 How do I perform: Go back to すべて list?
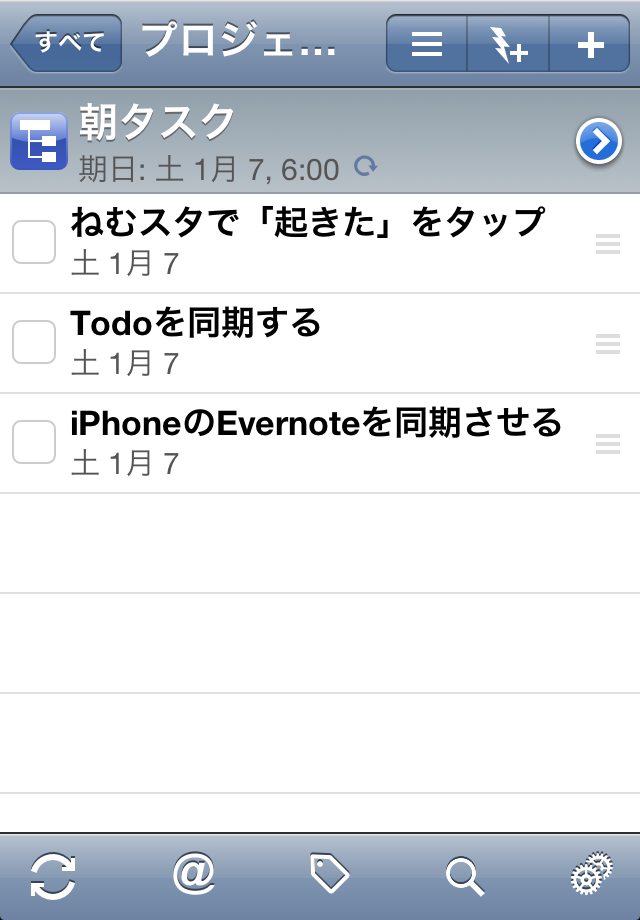pos(66,43)
